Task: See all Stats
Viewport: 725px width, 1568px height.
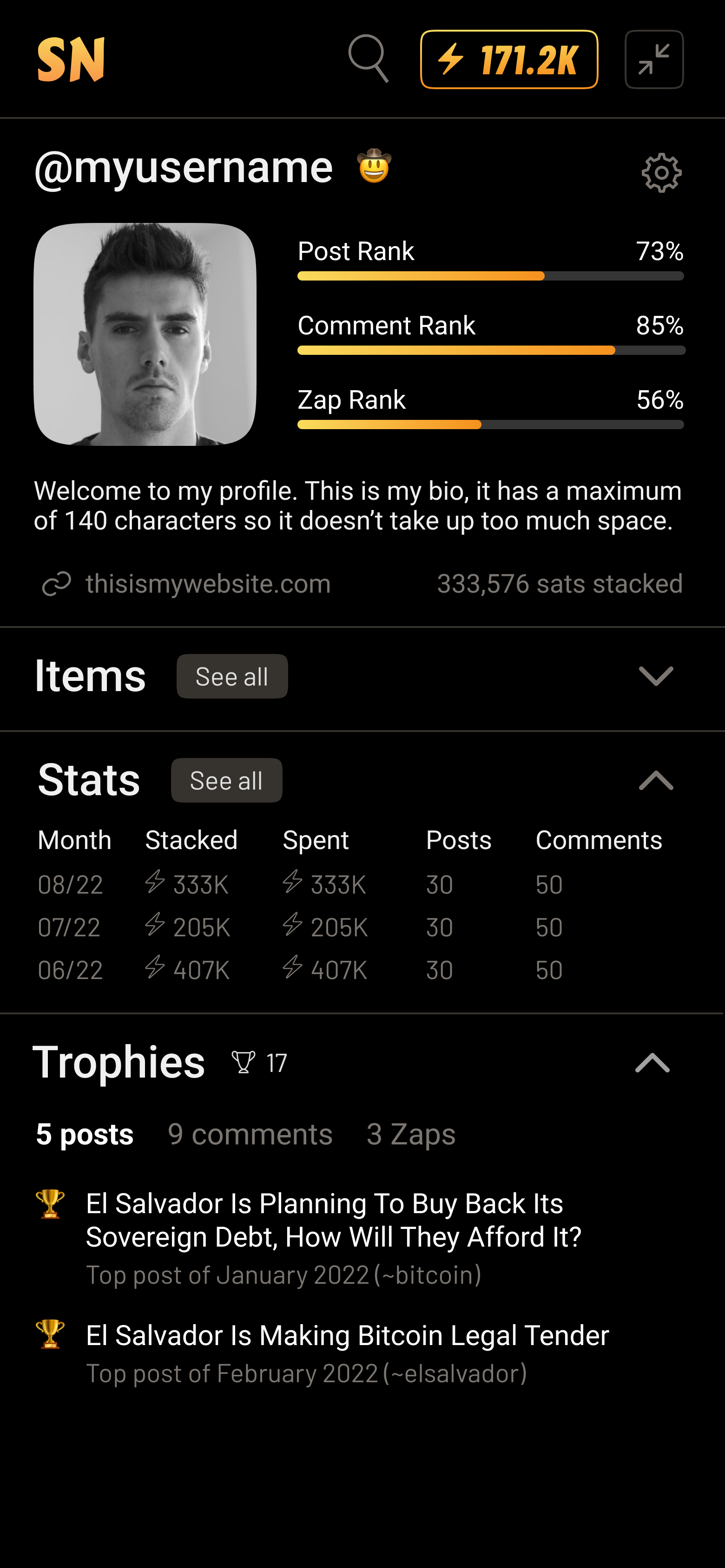Action: click(226, 780)
